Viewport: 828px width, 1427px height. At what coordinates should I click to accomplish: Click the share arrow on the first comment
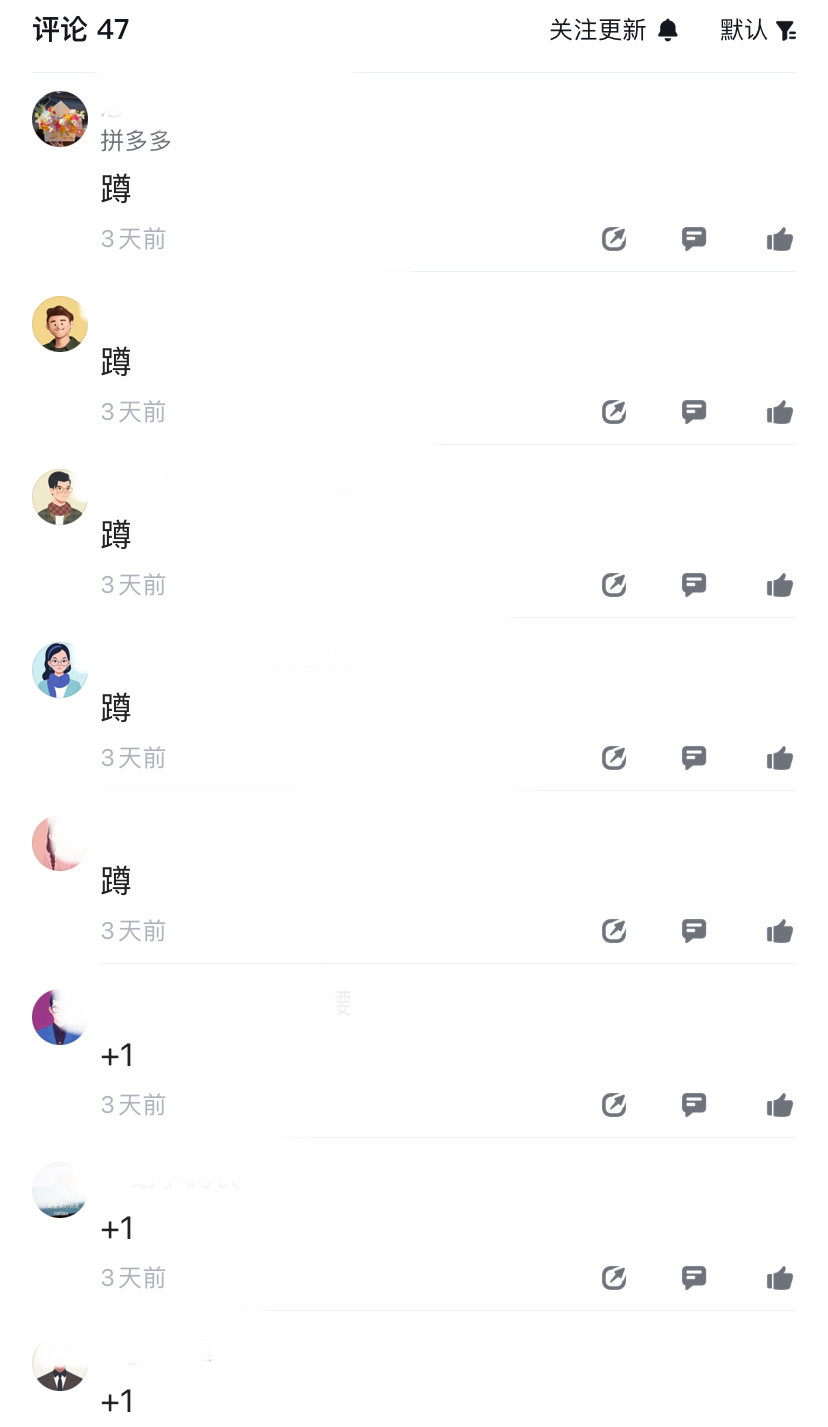click(614, 239)
